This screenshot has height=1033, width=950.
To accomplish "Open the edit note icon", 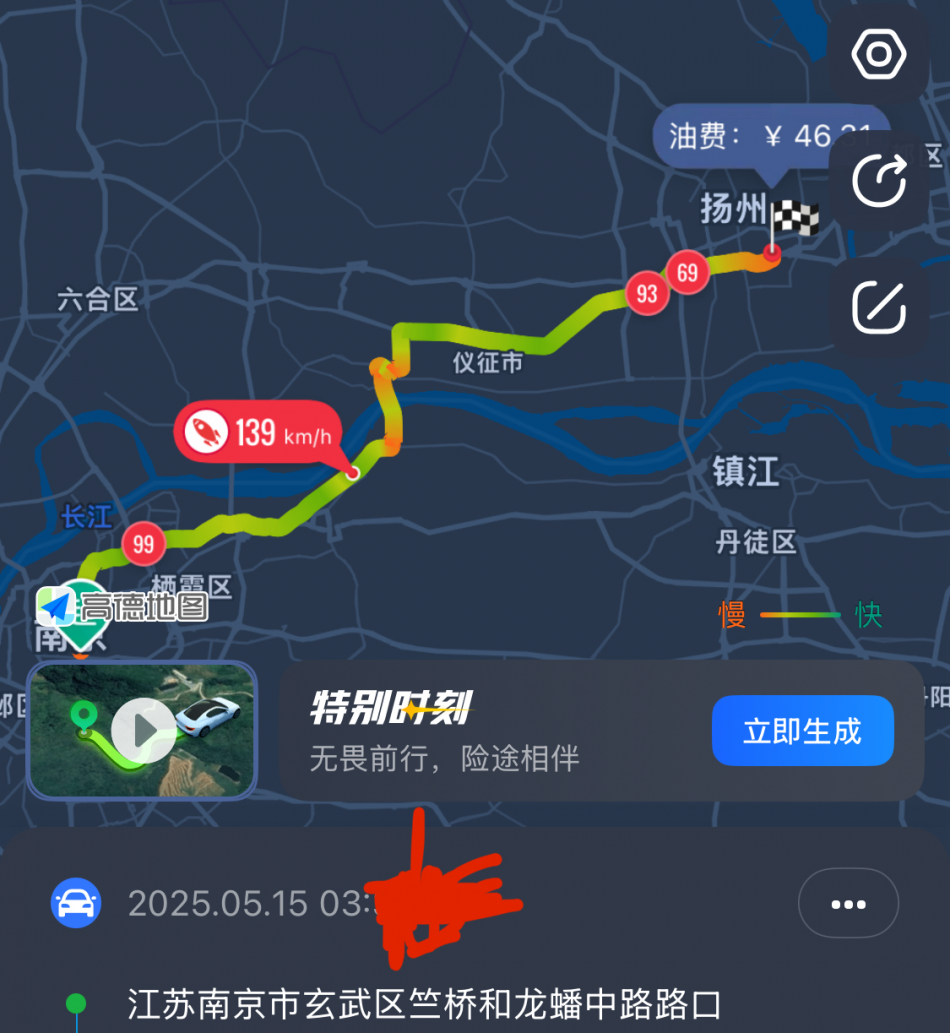I will [879, 306].
